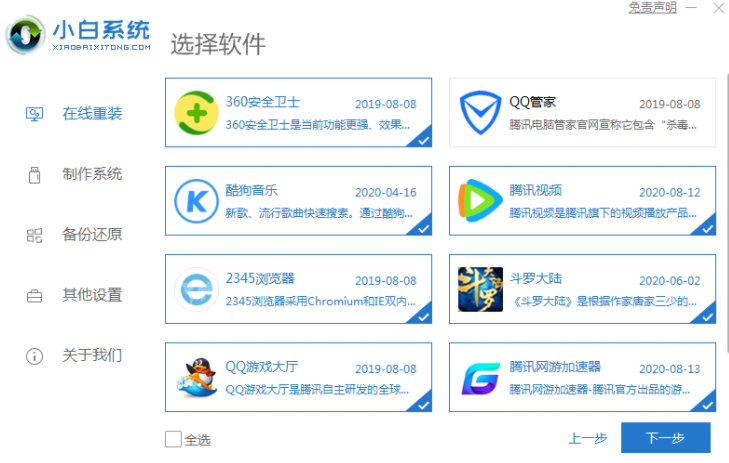The width and height of the screenshot is (729, 463).
Task: Go back with 上一步
Action: coord(587,439)
